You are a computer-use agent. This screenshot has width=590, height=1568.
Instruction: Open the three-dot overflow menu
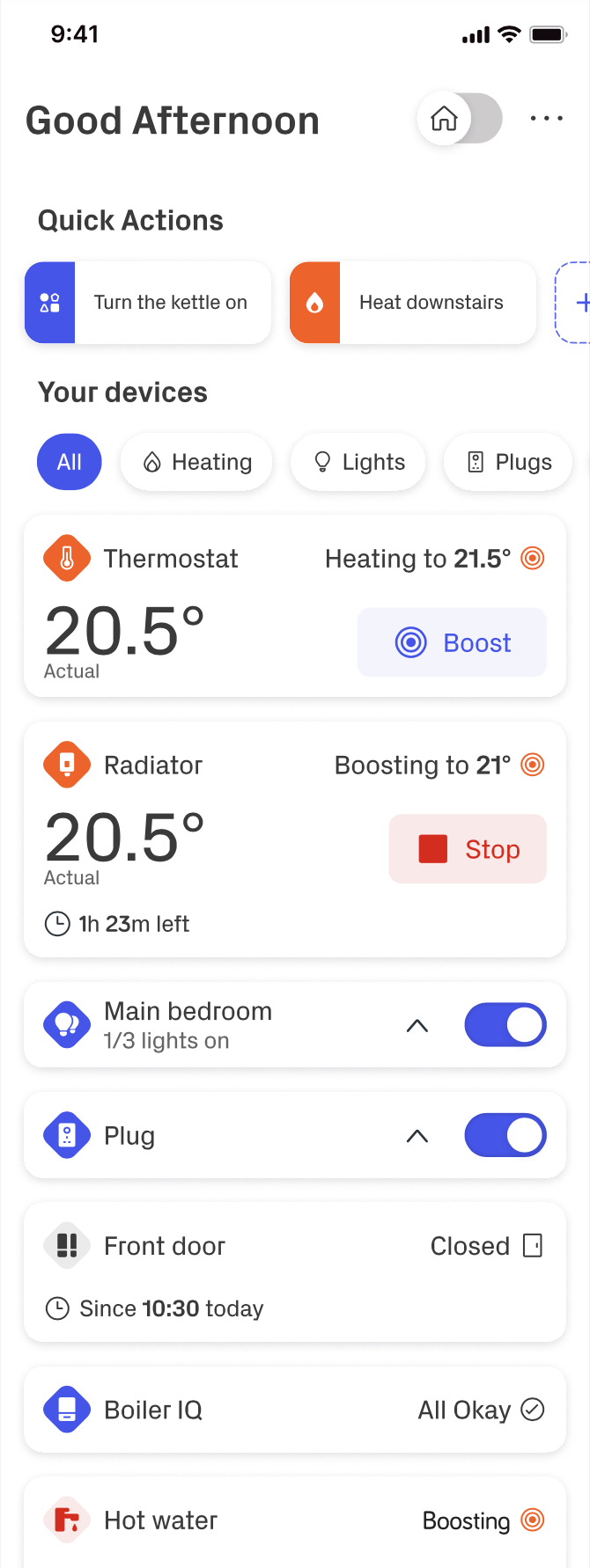click(x=546, y=119)
